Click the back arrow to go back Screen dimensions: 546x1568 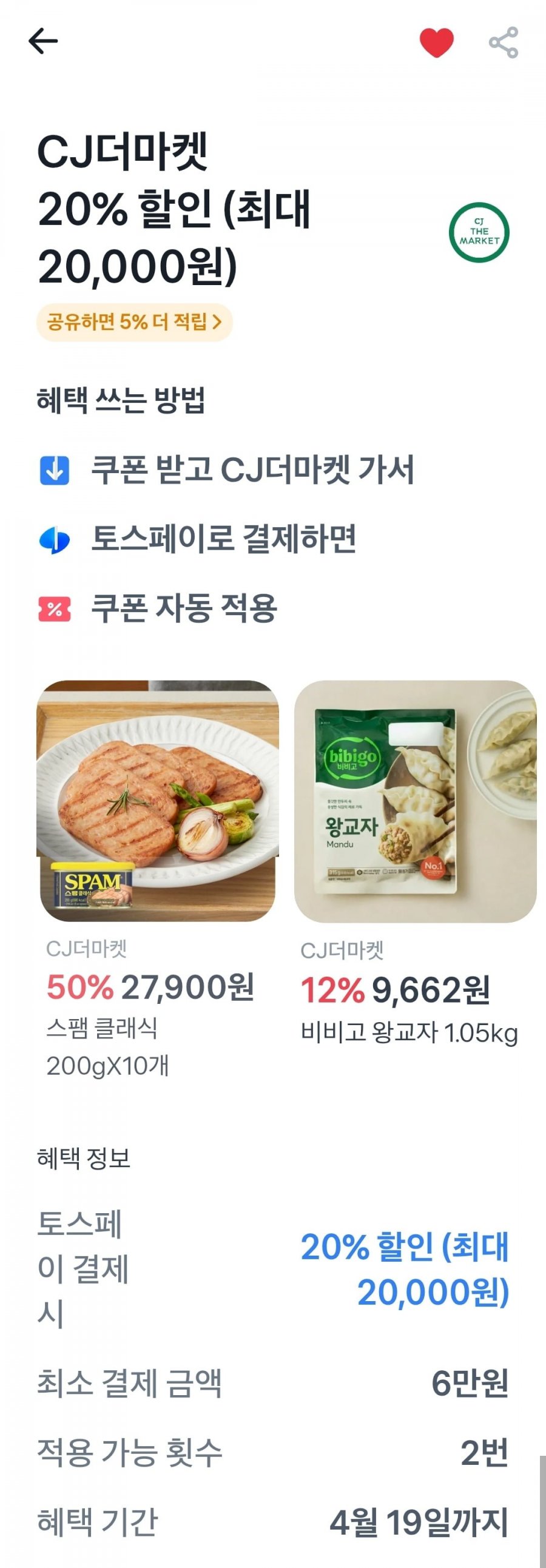[43, 42]
